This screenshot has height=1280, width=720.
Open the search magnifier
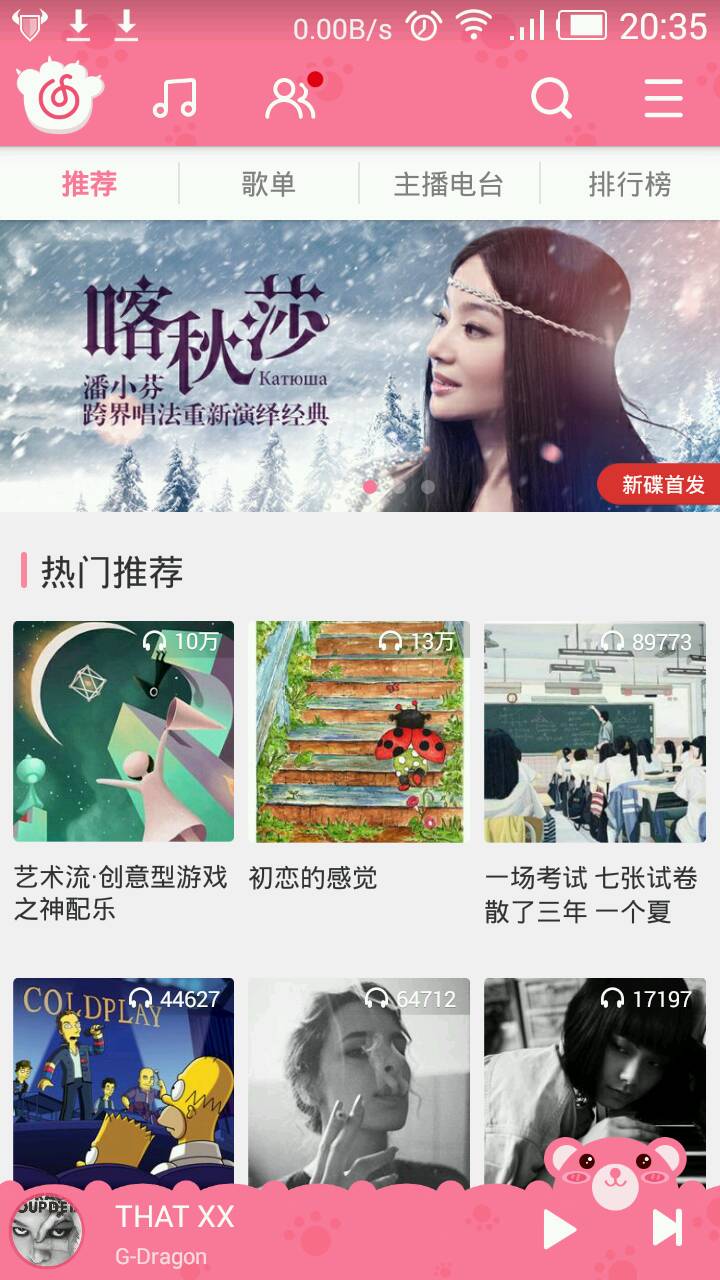point(551,98)
